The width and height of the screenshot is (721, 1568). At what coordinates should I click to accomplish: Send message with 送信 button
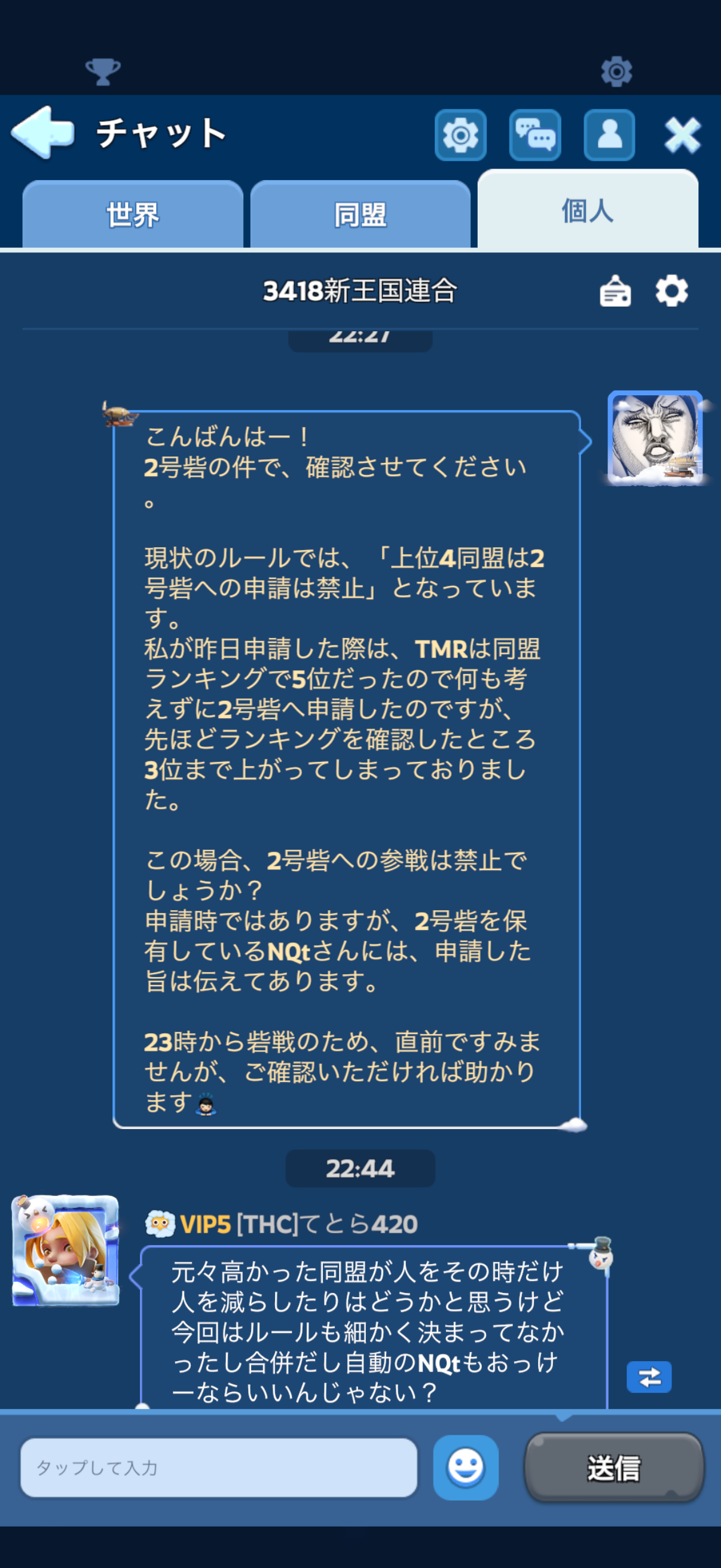coord(614,1468)
